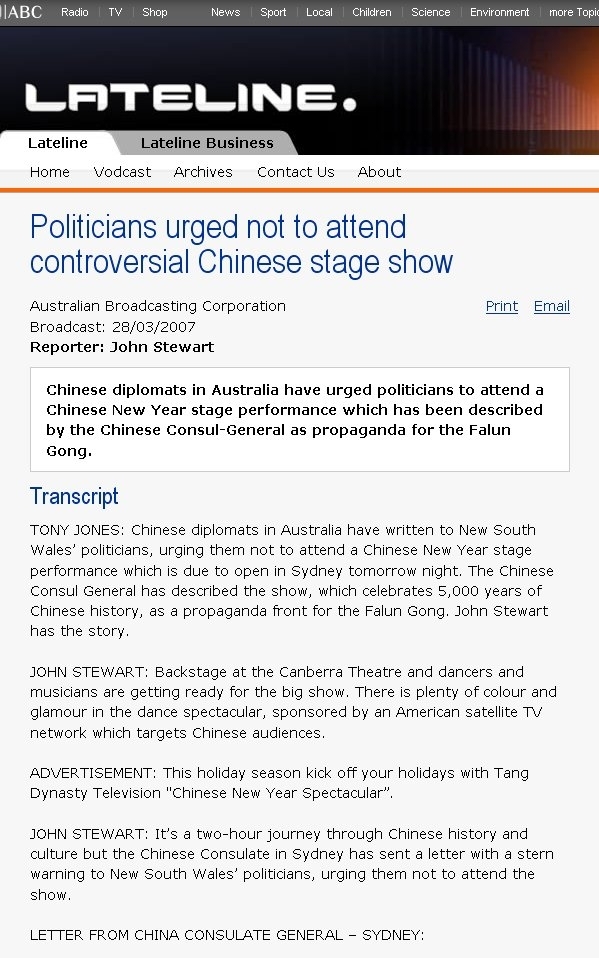Print this article
This screenshot has width=599, height=958.
[502, 306]
